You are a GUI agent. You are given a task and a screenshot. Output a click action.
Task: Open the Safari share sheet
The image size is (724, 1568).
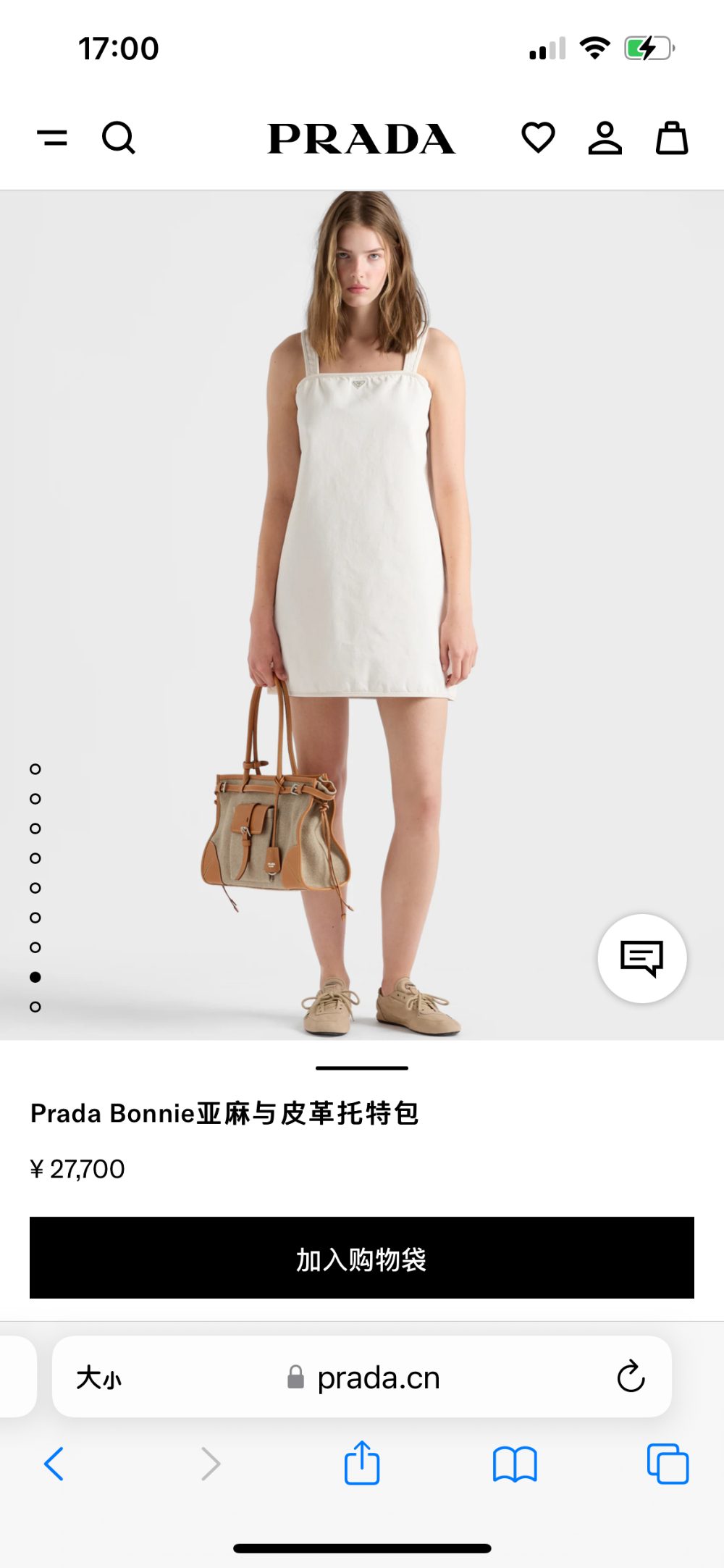click(362, 1462)
